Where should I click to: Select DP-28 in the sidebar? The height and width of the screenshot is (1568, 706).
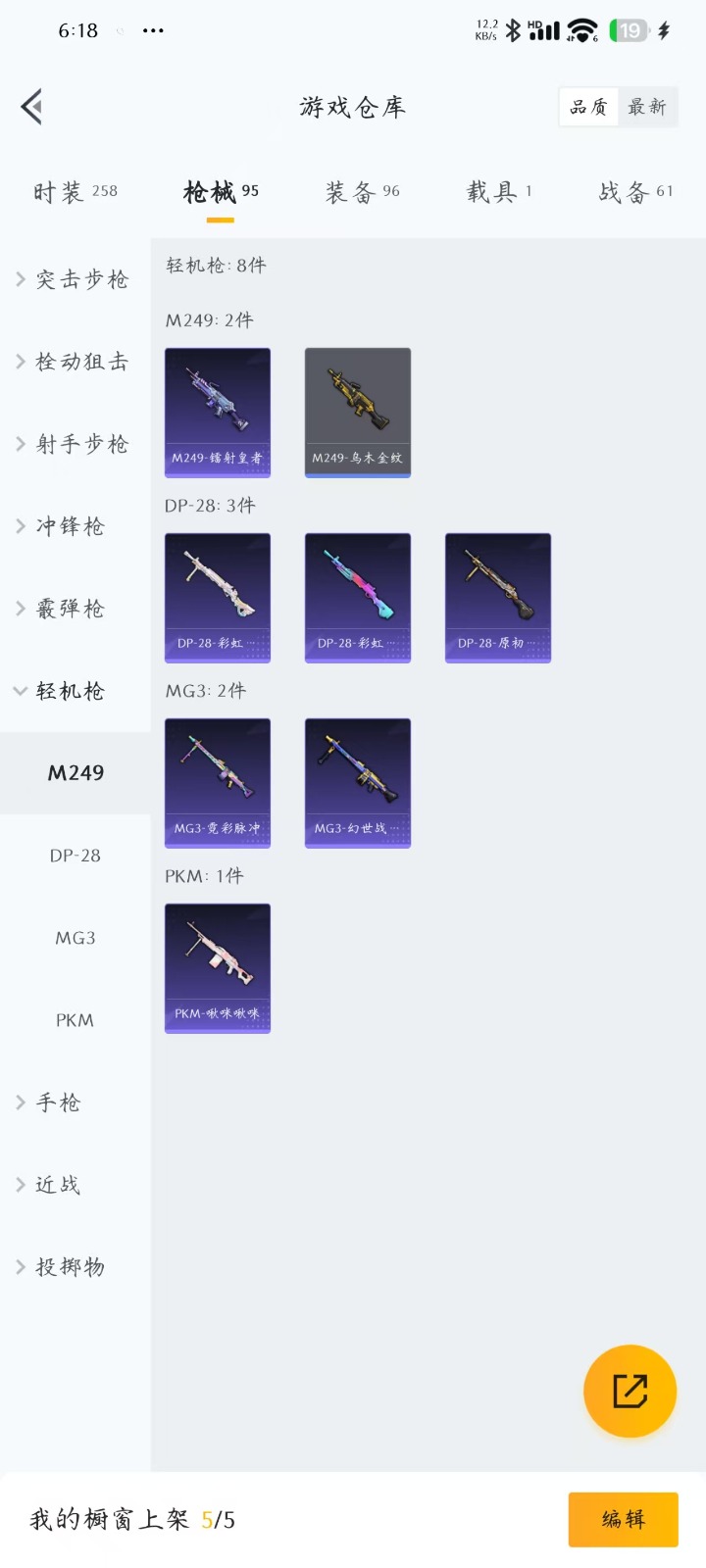pos(76,856)
